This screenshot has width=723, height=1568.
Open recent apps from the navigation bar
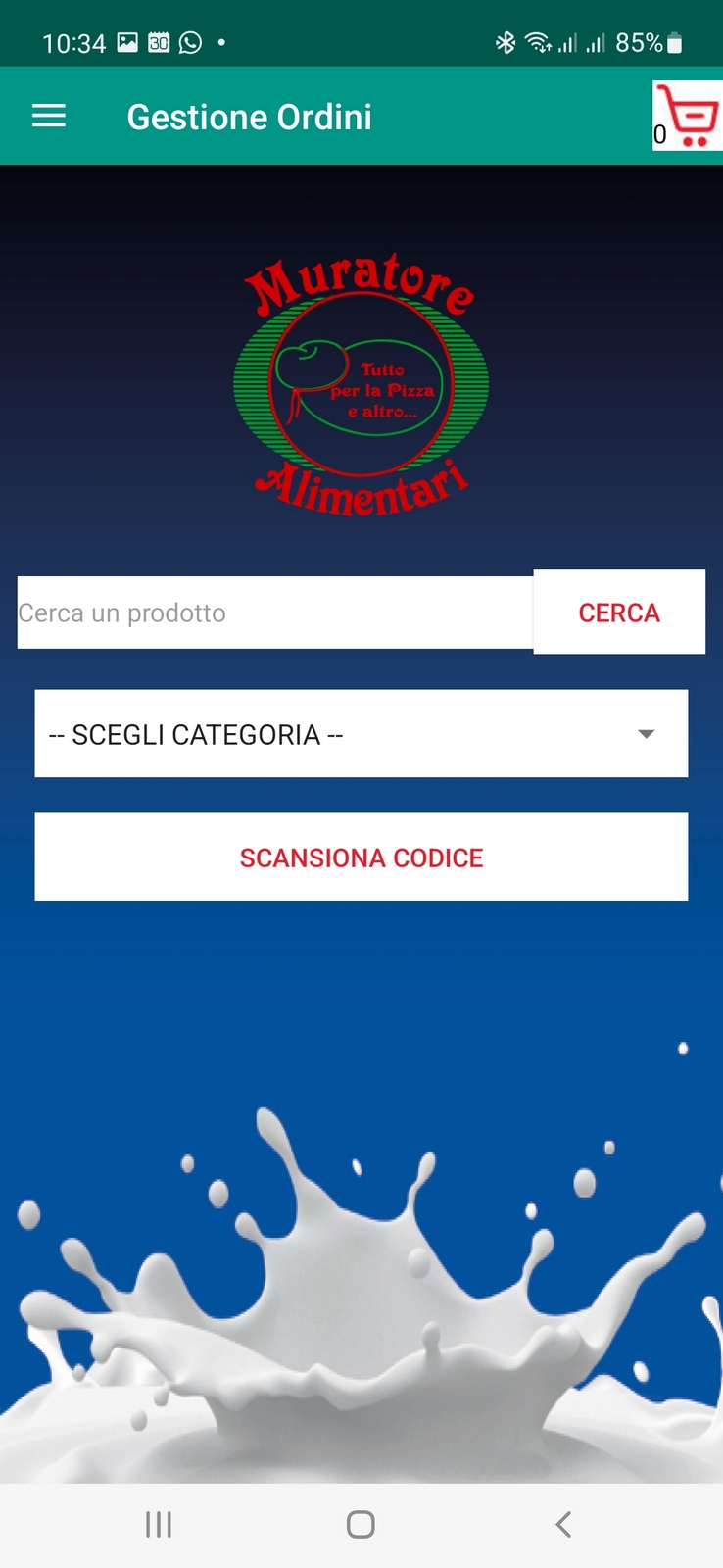[158, 1524]
